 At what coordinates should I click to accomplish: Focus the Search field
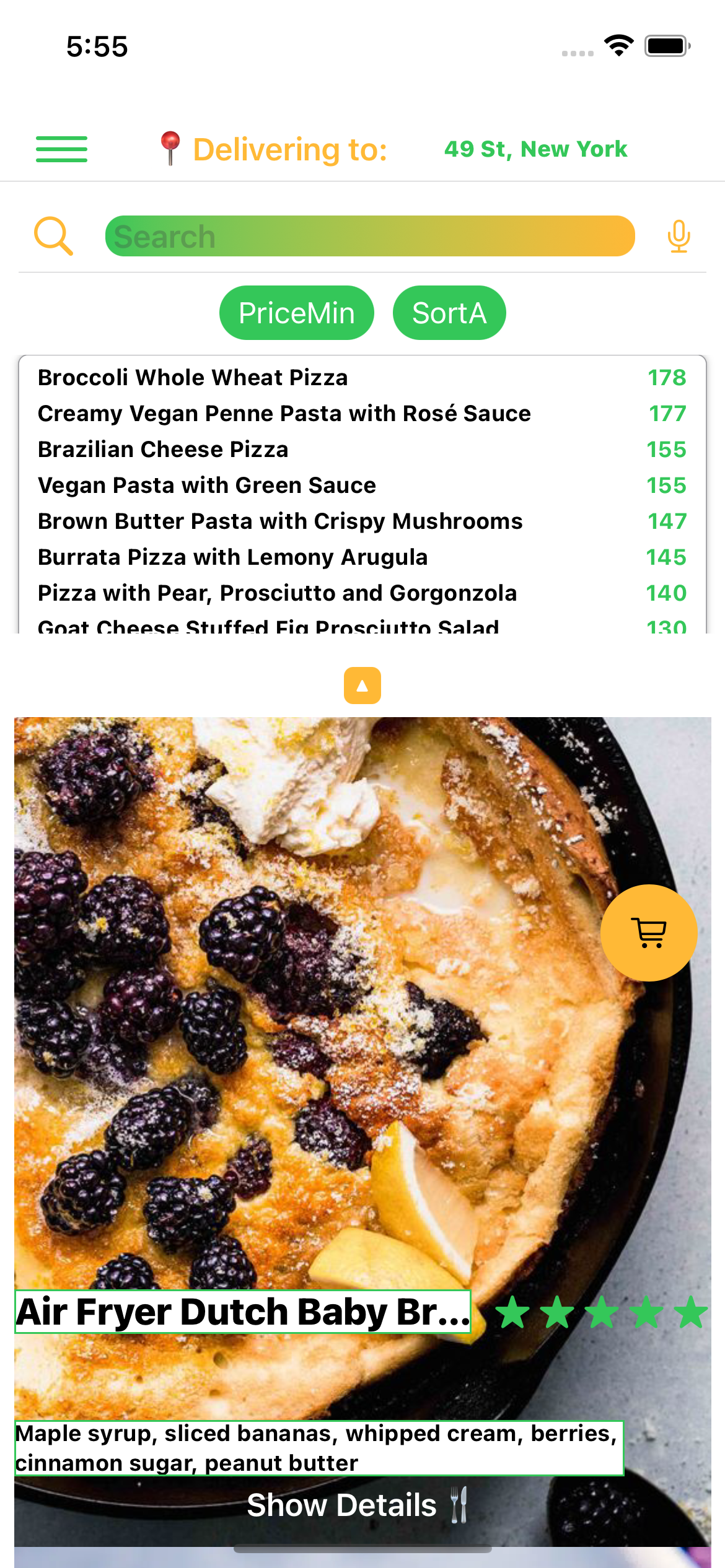coord(370,236)
